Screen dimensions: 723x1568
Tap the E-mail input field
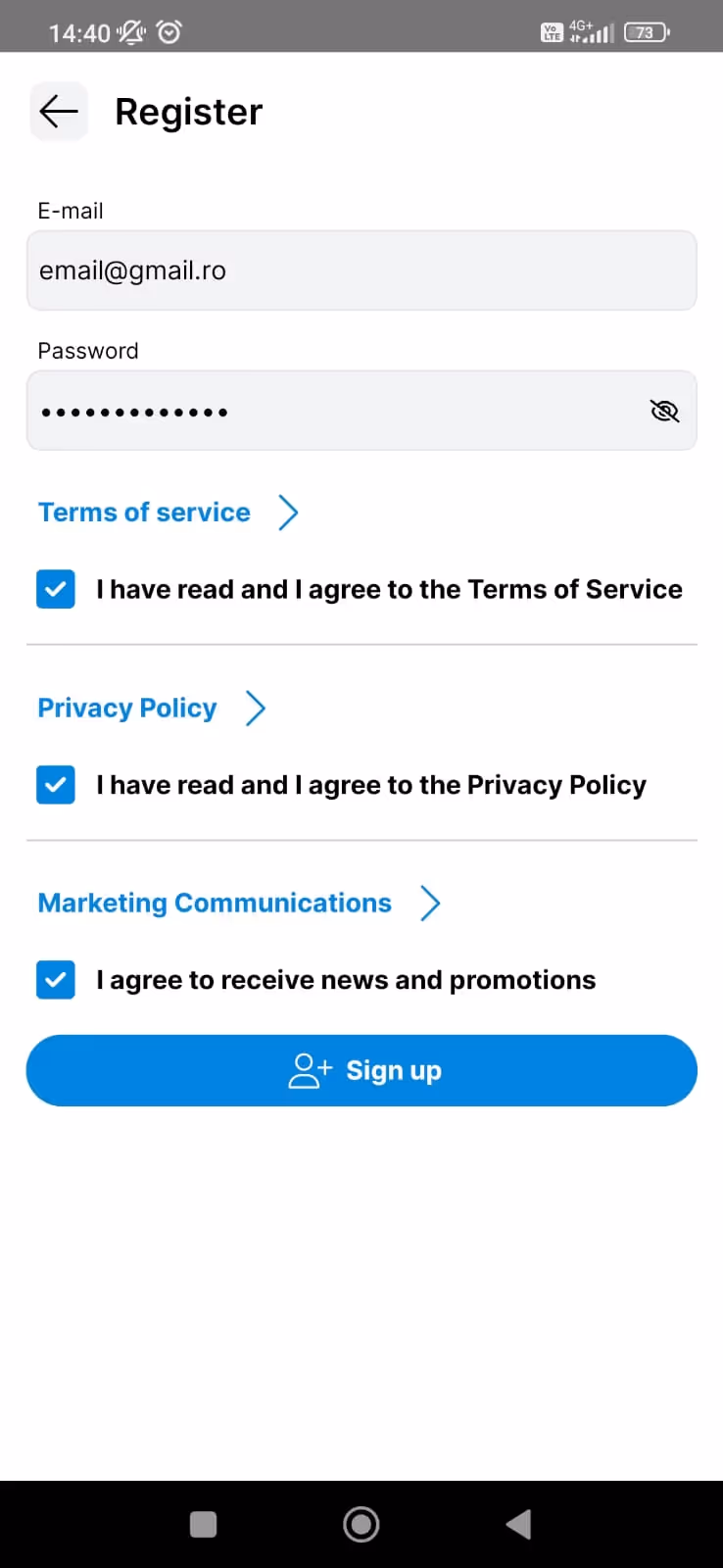(361, 270)
